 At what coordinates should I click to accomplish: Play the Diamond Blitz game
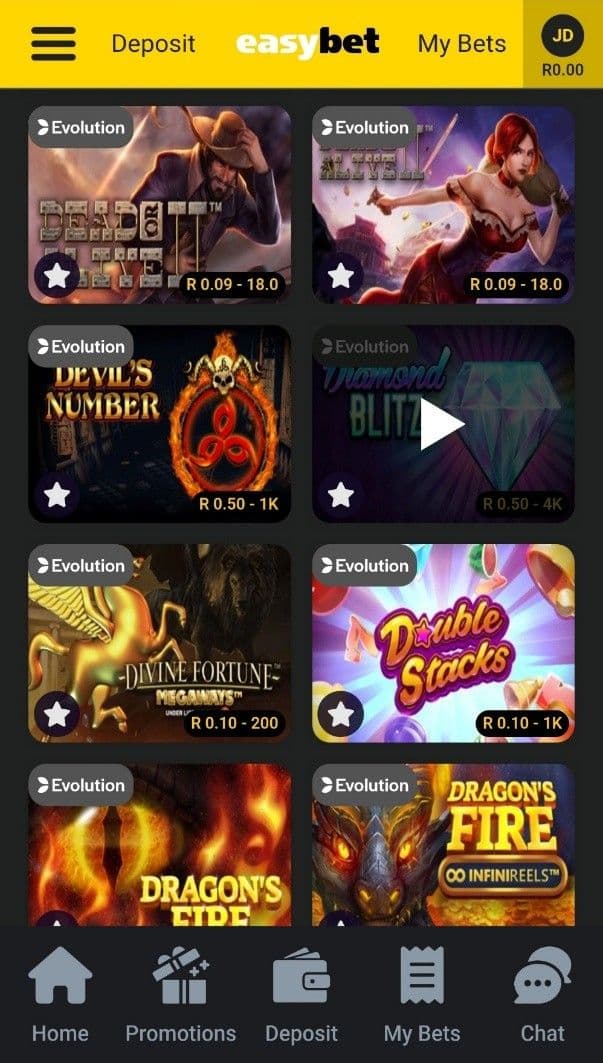point(442,424)
